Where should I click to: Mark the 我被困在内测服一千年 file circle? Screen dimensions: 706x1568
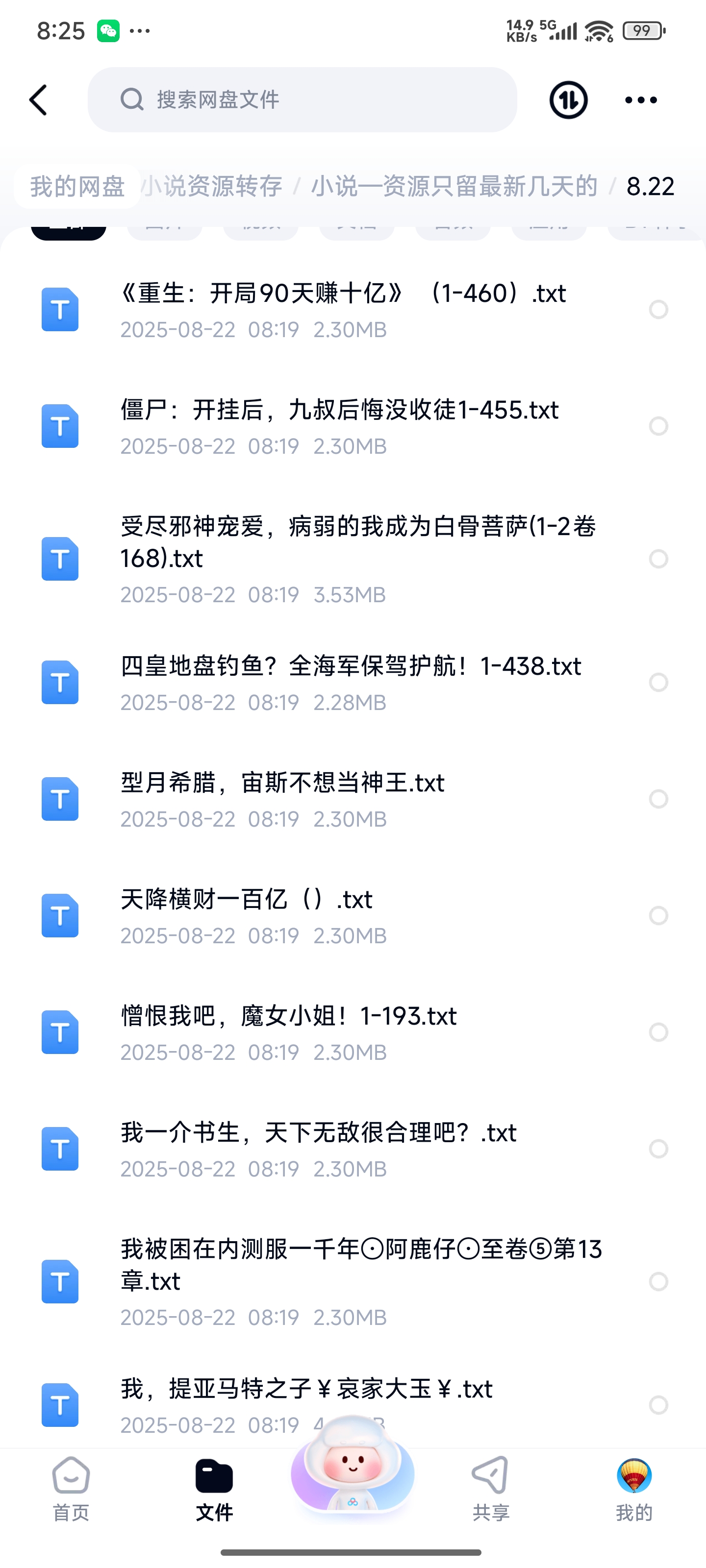pyautogui.click(x=658, y=1281)
